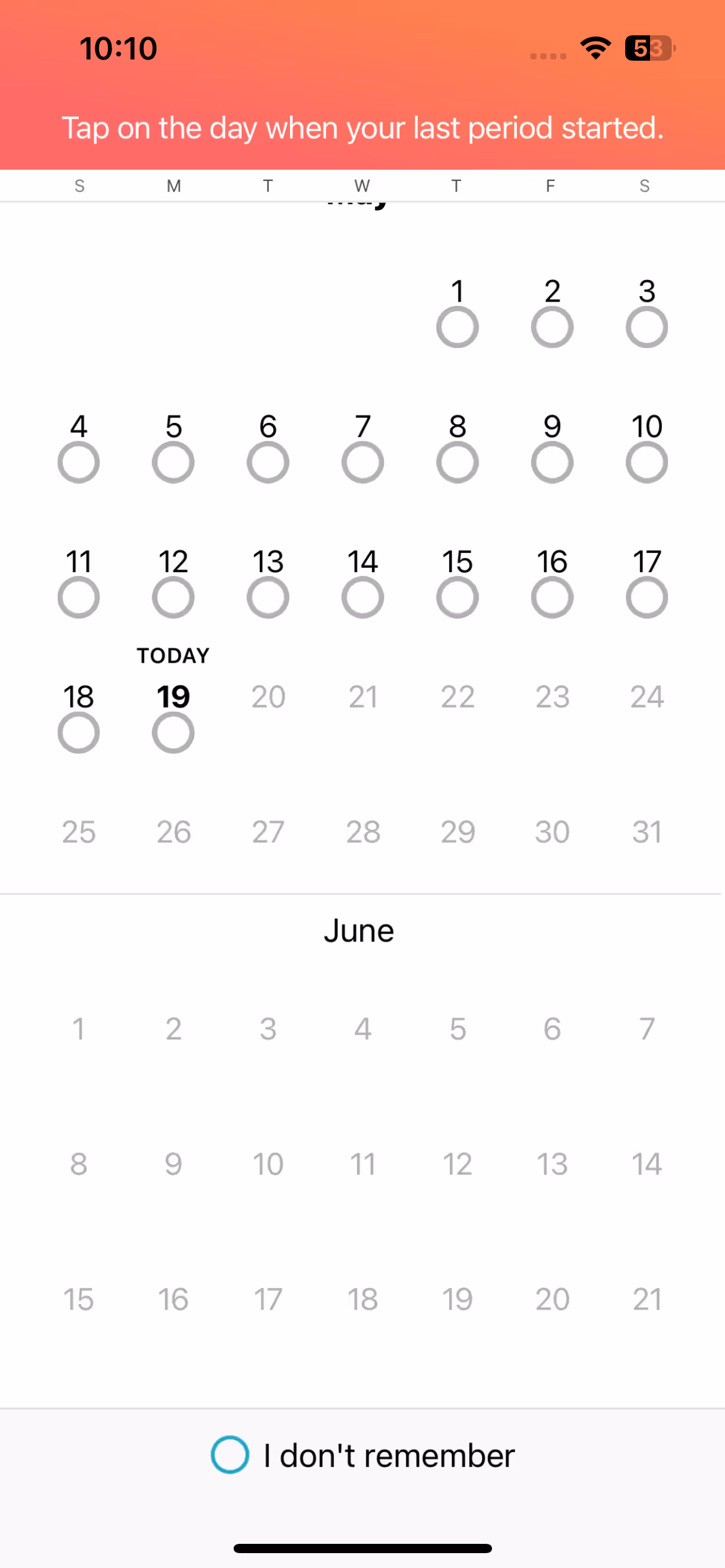Viewport: 725px width, 1568px height.
Task: Select May 1 as period start
Action: pyautogui.click(x=457, y=326)
